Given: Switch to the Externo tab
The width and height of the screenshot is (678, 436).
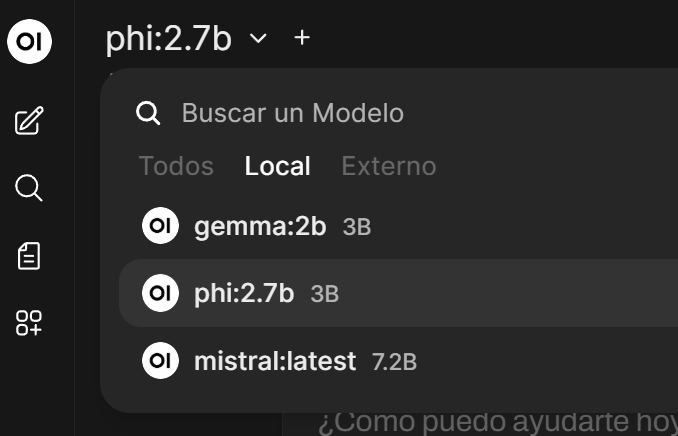Looking at the screenshot, I should pyautogui.click(x=388, y=166).
